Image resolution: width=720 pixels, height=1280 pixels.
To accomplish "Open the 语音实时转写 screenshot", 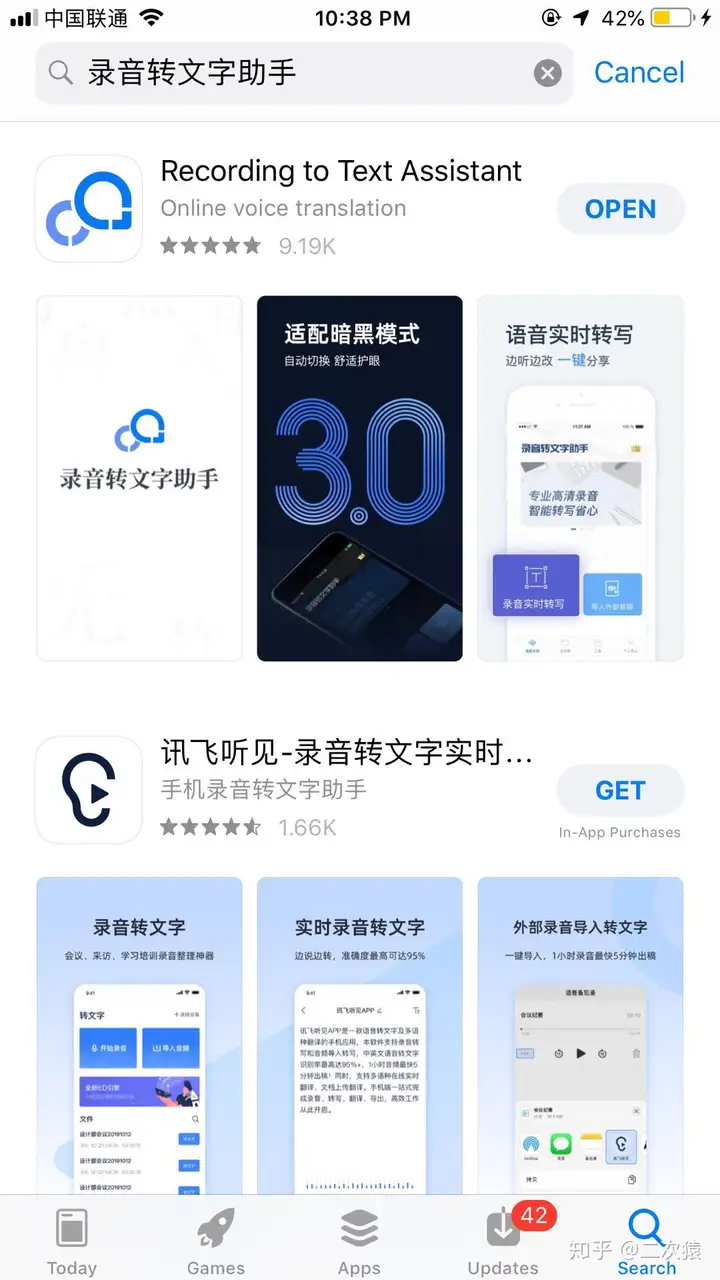I will pos(580,478).
